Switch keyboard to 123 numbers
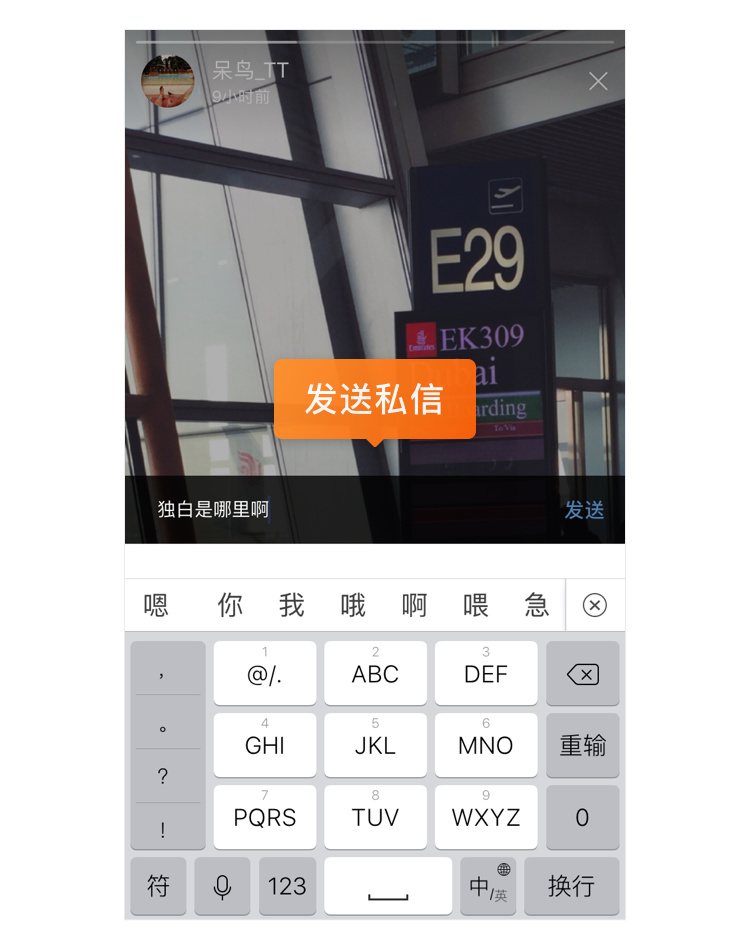This screenshot has height=950, width=750. pos(287,886)
